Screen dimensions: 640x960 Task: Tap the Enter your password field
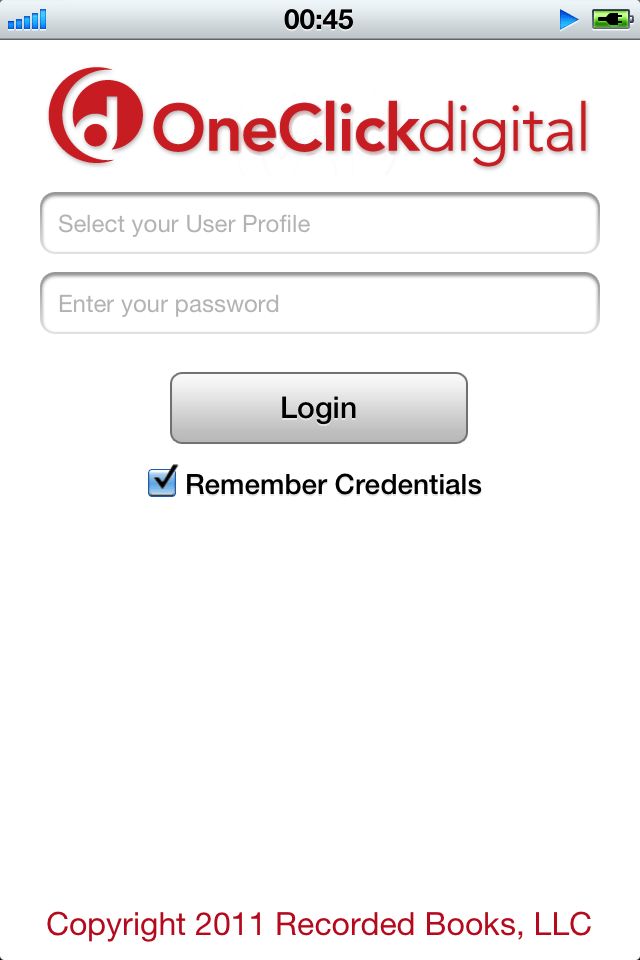click(319, 304)
